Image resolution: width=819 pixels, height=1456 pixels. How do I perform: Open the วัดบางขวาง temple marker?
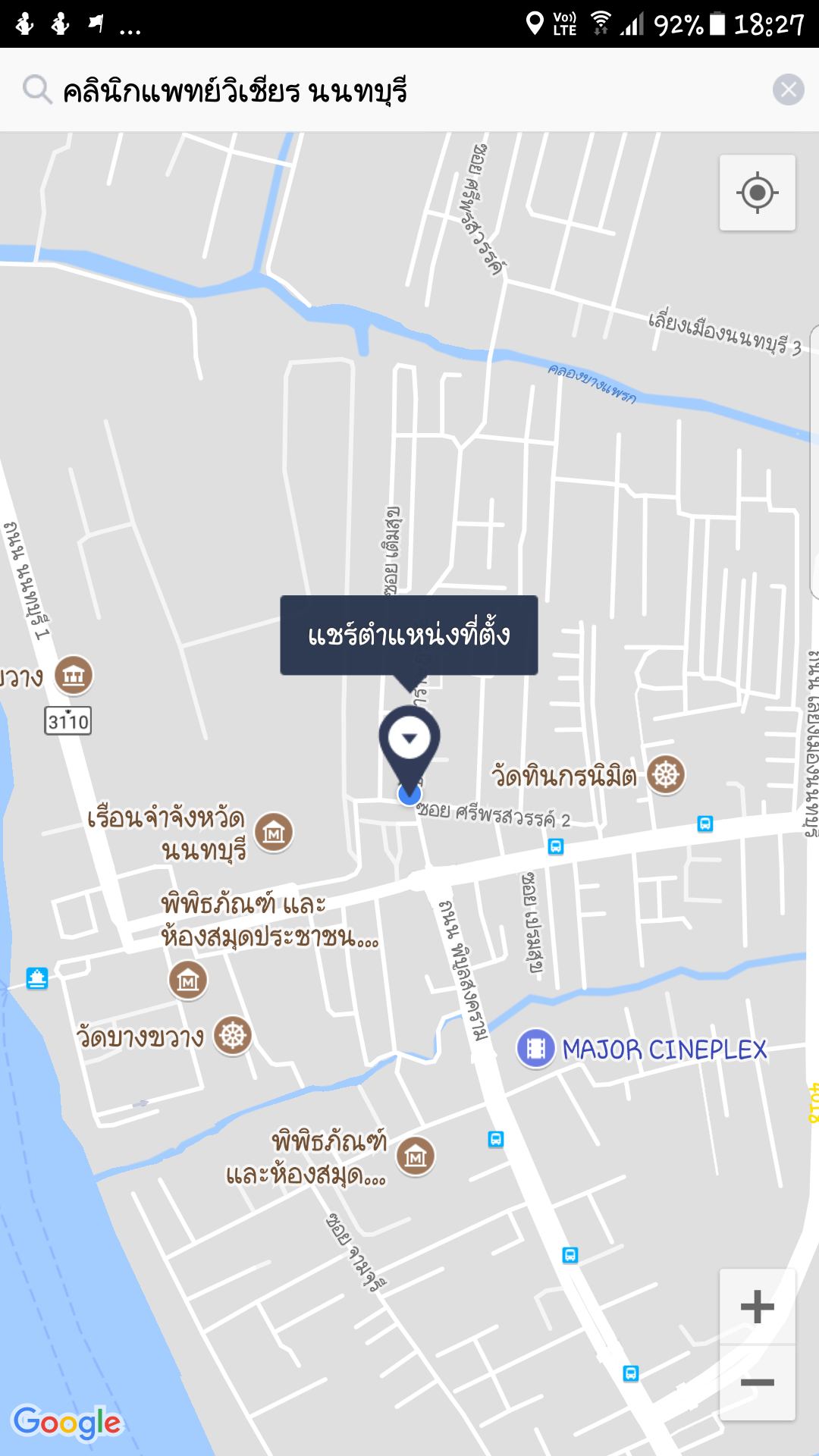[232, 1036]
